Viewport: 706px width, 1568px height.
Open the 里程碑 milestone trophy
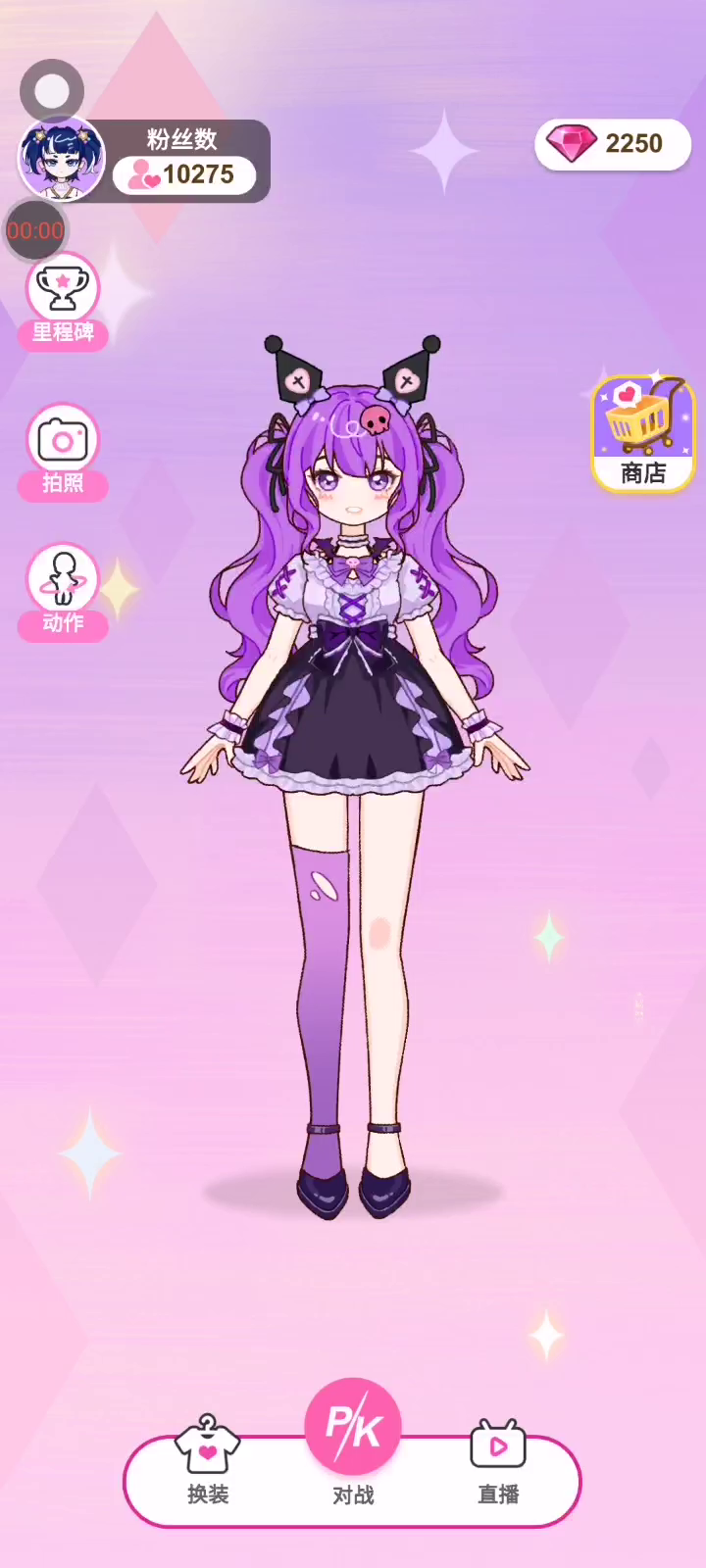[63, 299]
